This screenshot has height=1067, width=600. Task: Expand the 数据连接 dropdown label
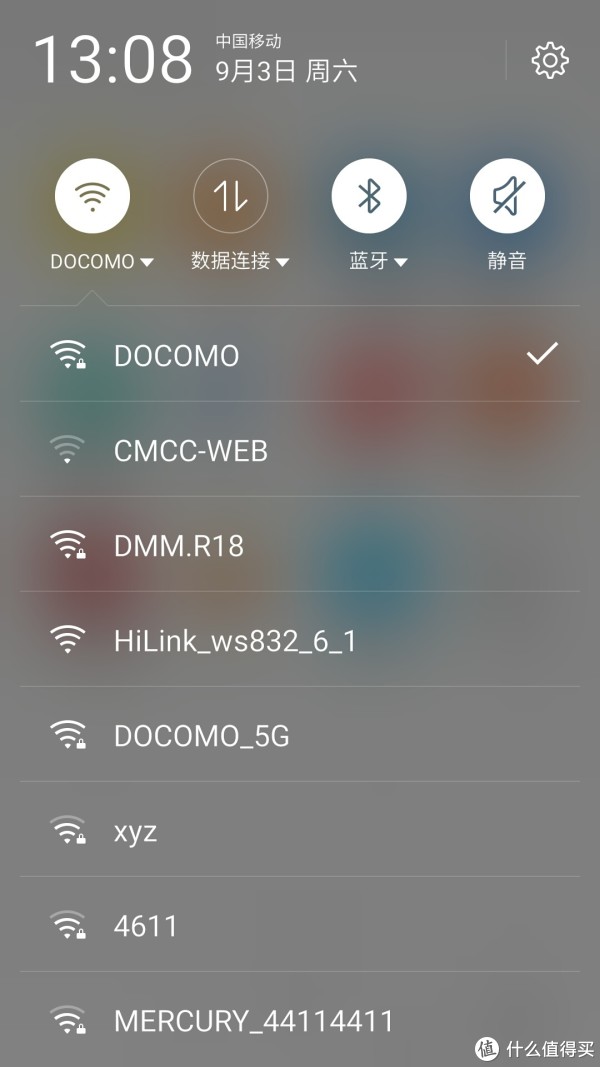(x=240, y=261)
